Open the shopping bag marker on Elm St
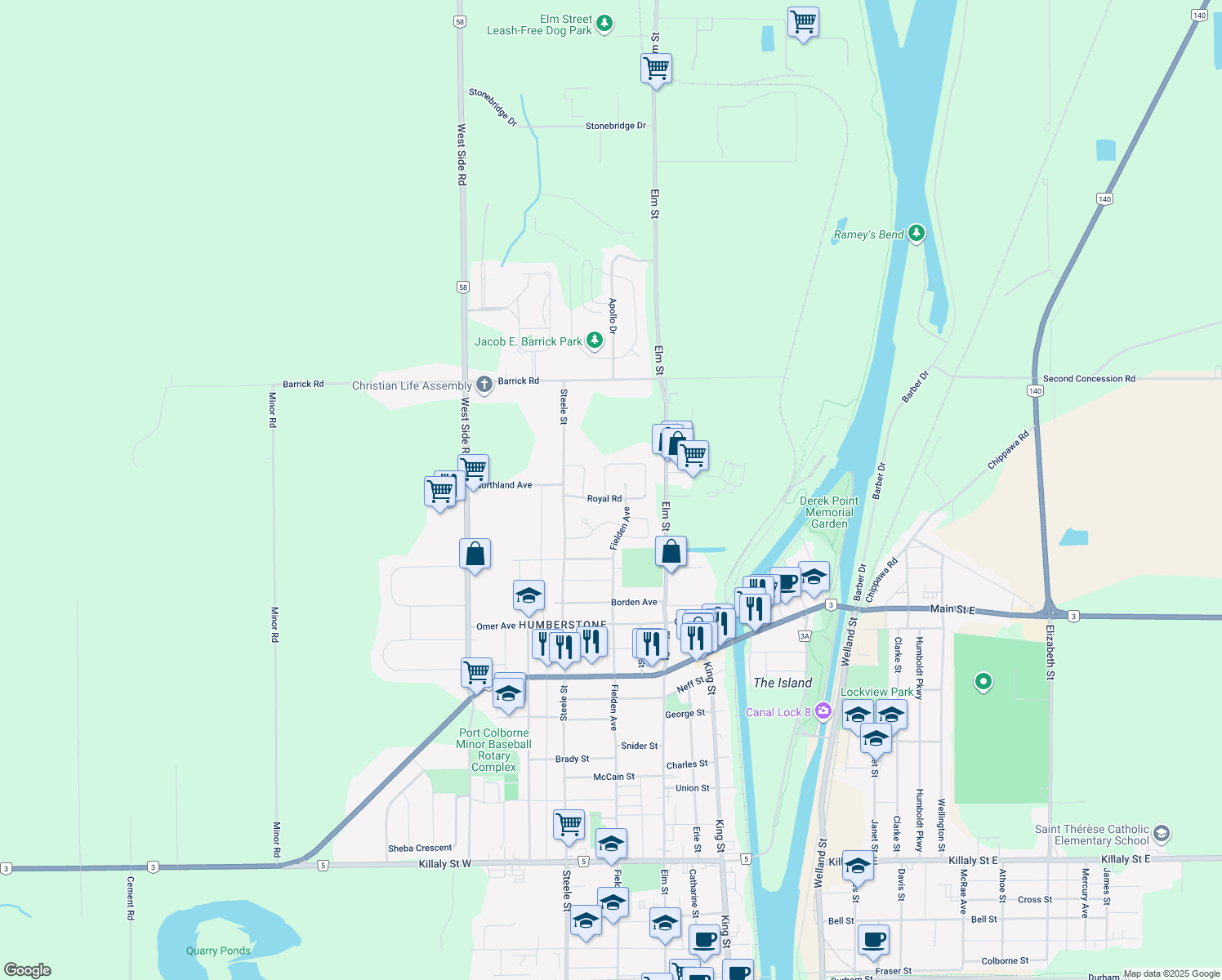 (x=671, y=552)
